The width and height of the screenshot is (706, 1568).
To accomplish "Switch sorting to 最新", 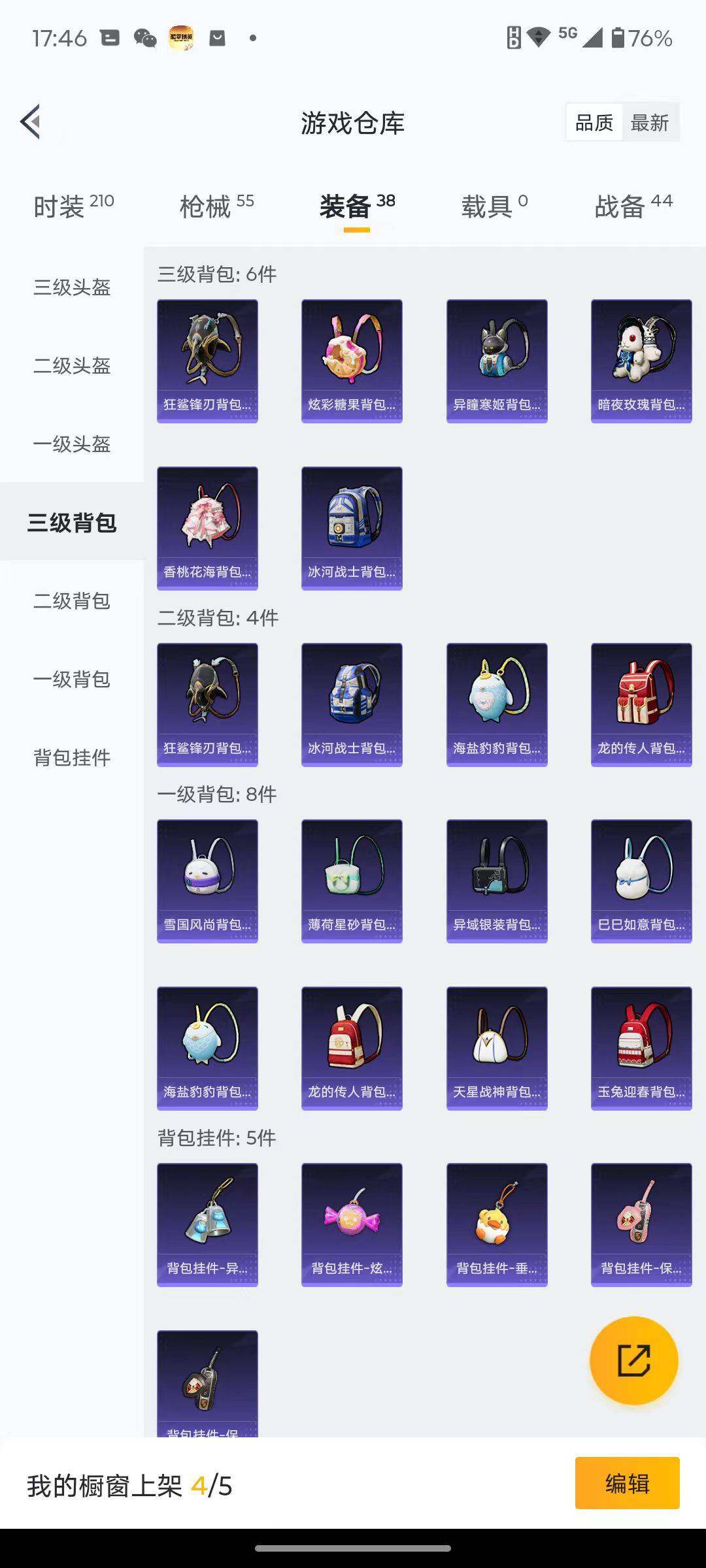I will coord(651,122).
